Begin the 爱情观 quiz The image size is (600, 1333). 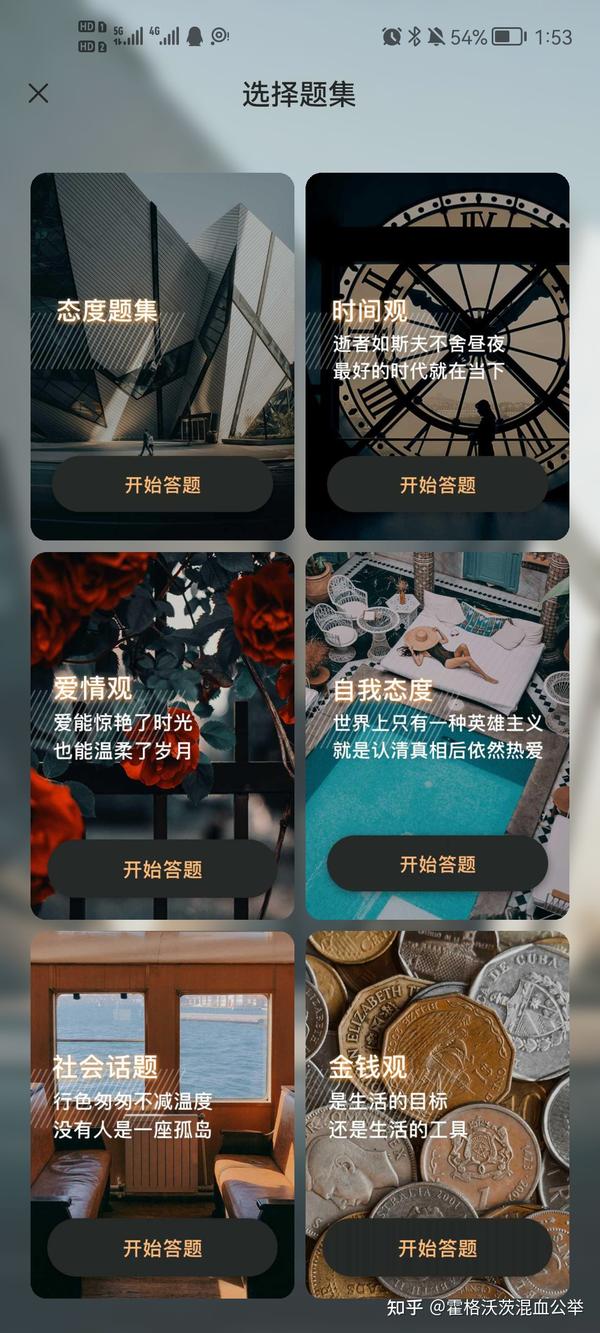click(162, 869)
